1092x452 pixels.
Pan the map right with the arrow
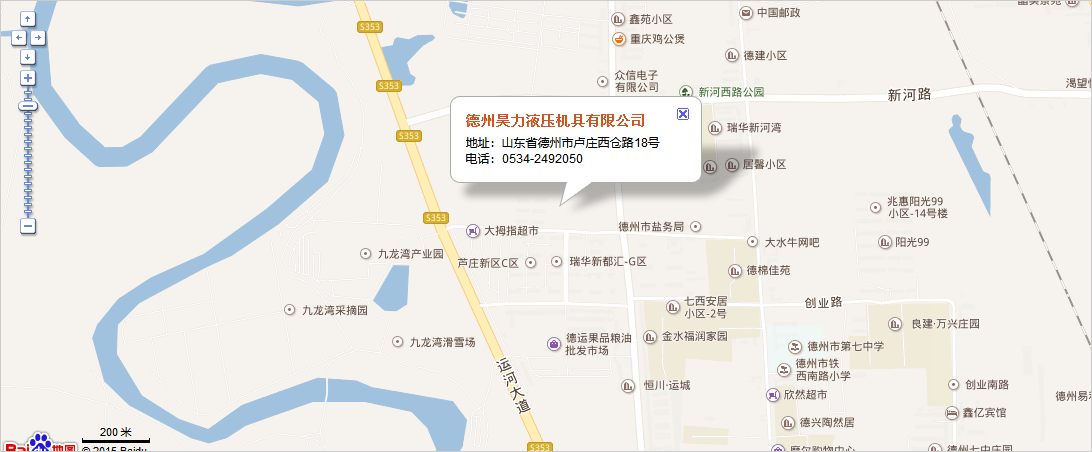38,38
